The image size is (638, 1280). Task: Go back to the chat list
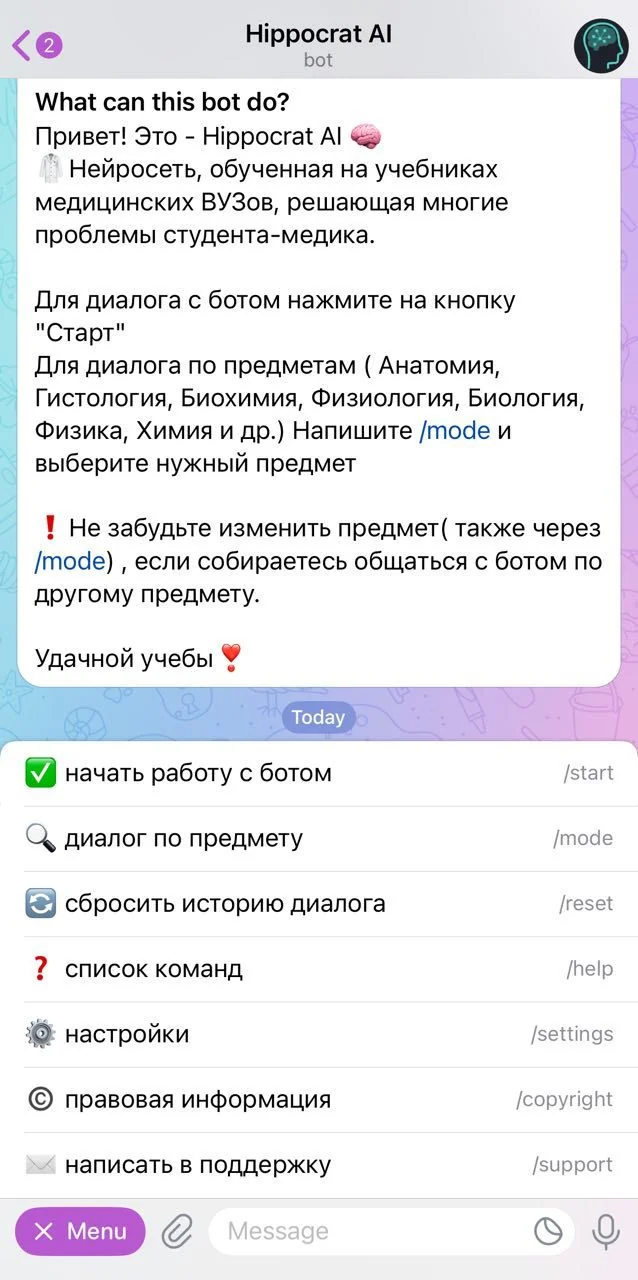[x=37, y=45]
